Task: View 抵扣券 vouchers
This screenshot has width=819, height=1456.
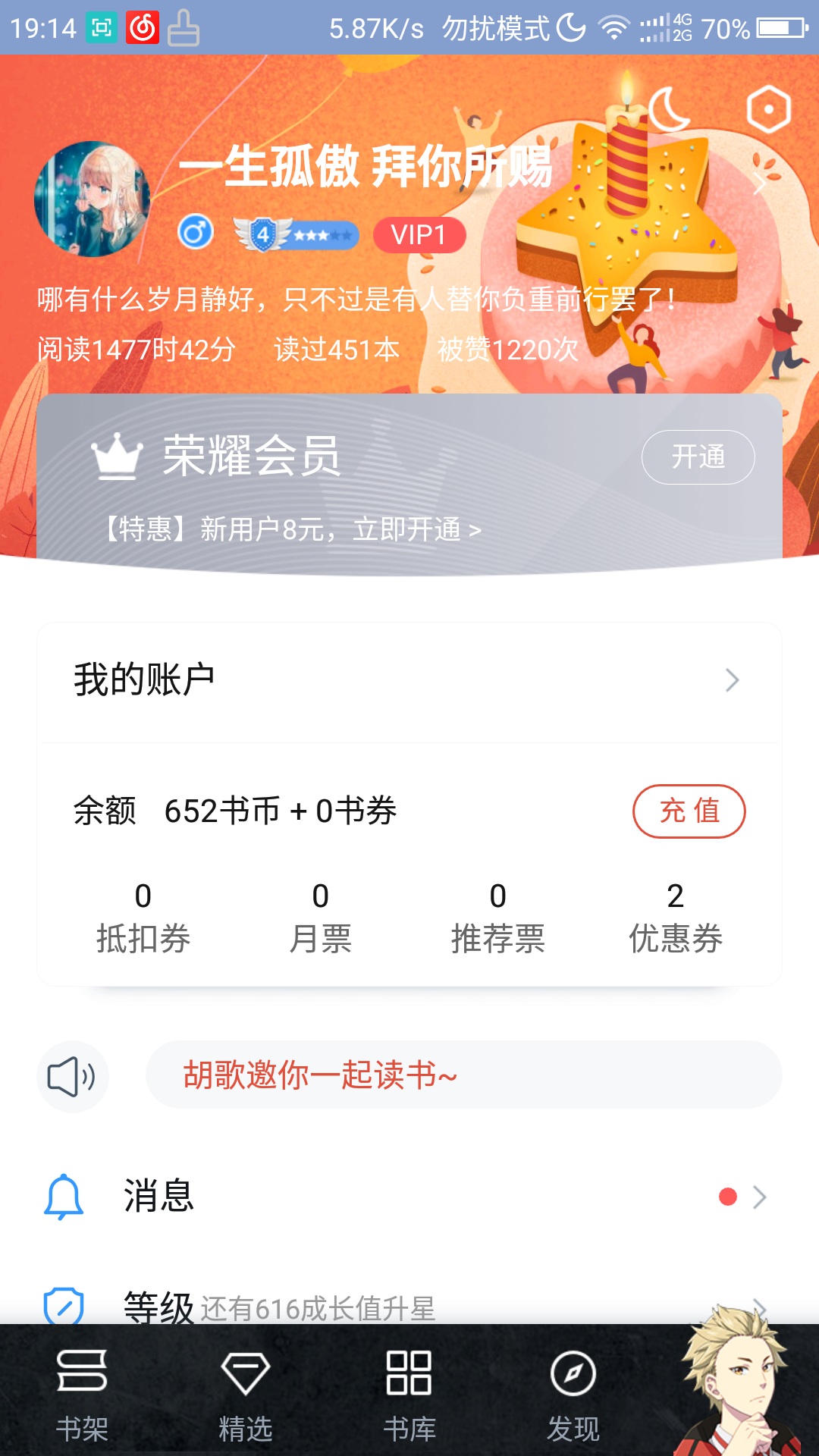Action: pos(143,918)
